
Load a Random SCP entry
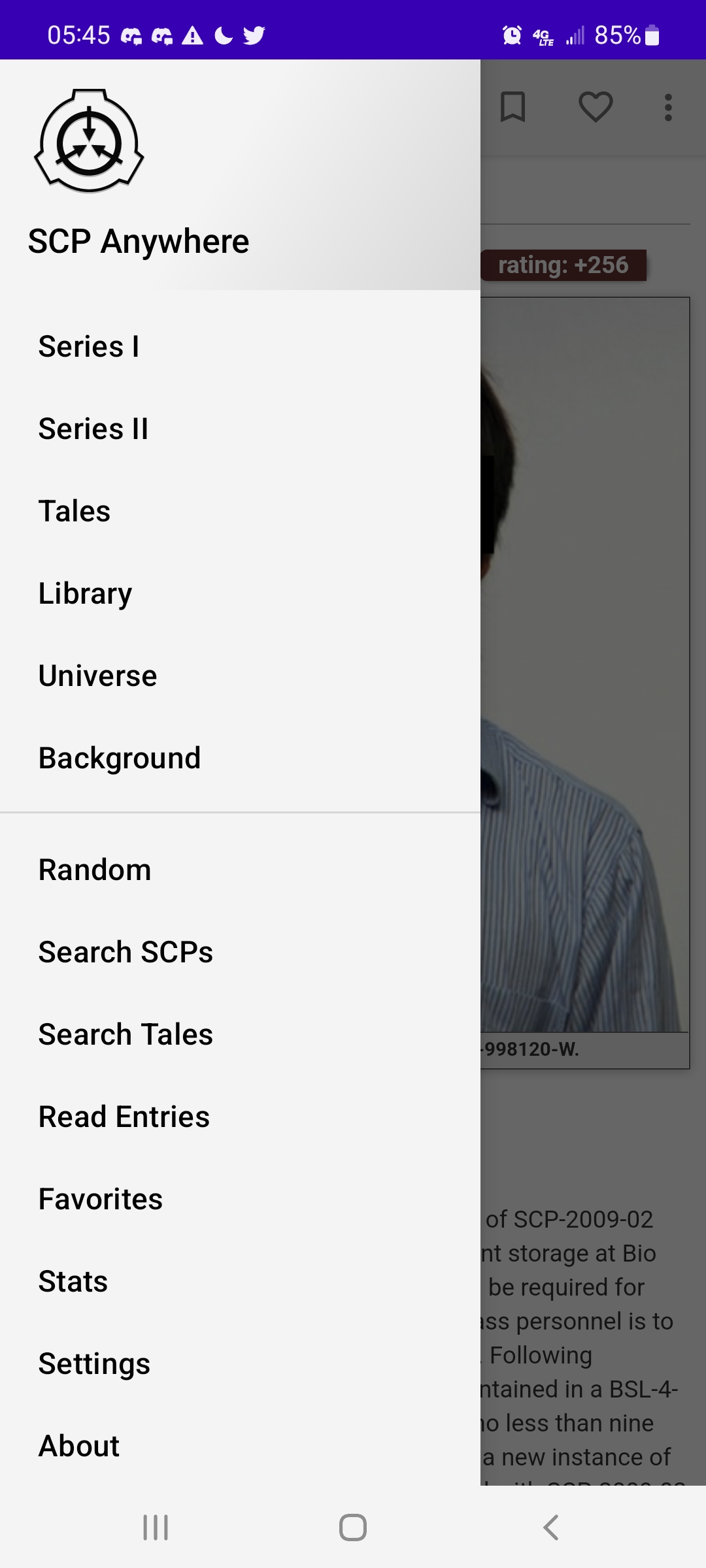[240, 870]
